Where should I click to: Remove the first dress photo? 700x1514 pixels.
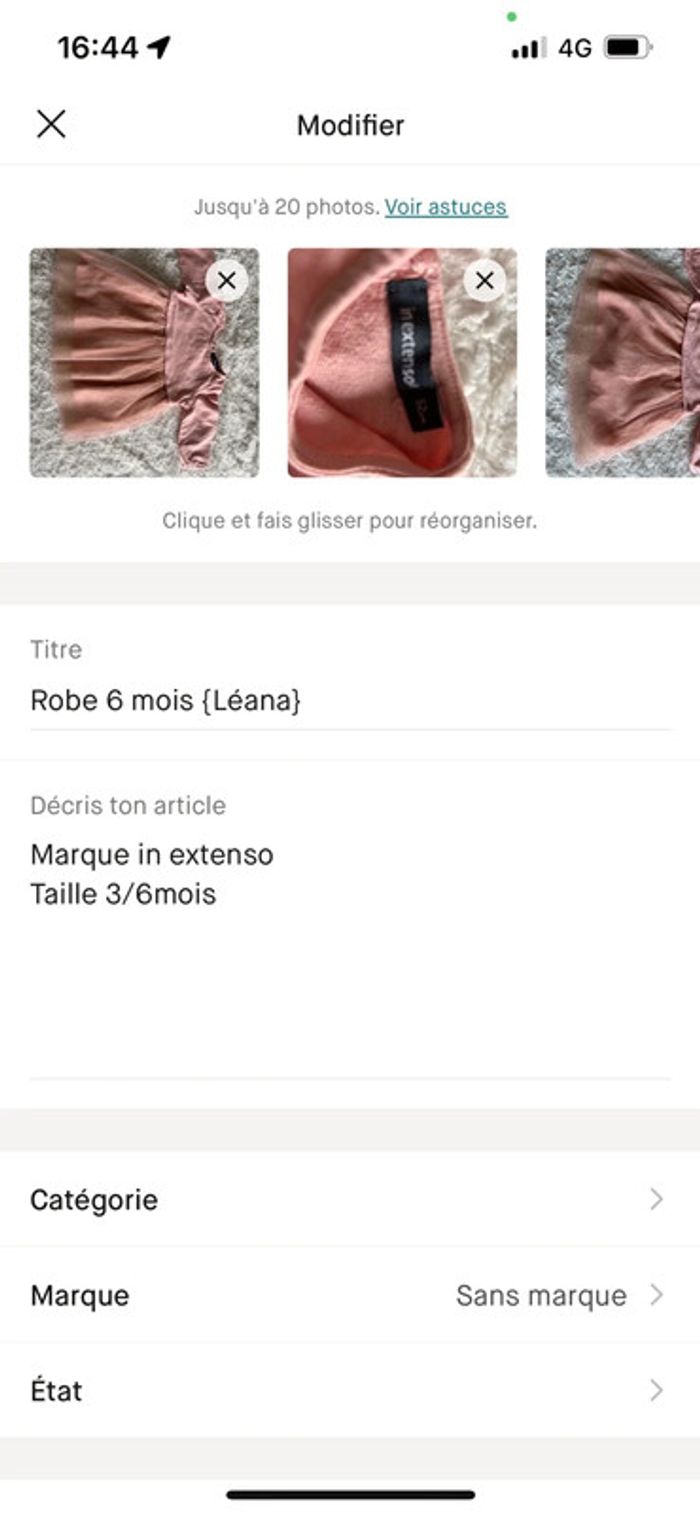pos(227,281)
